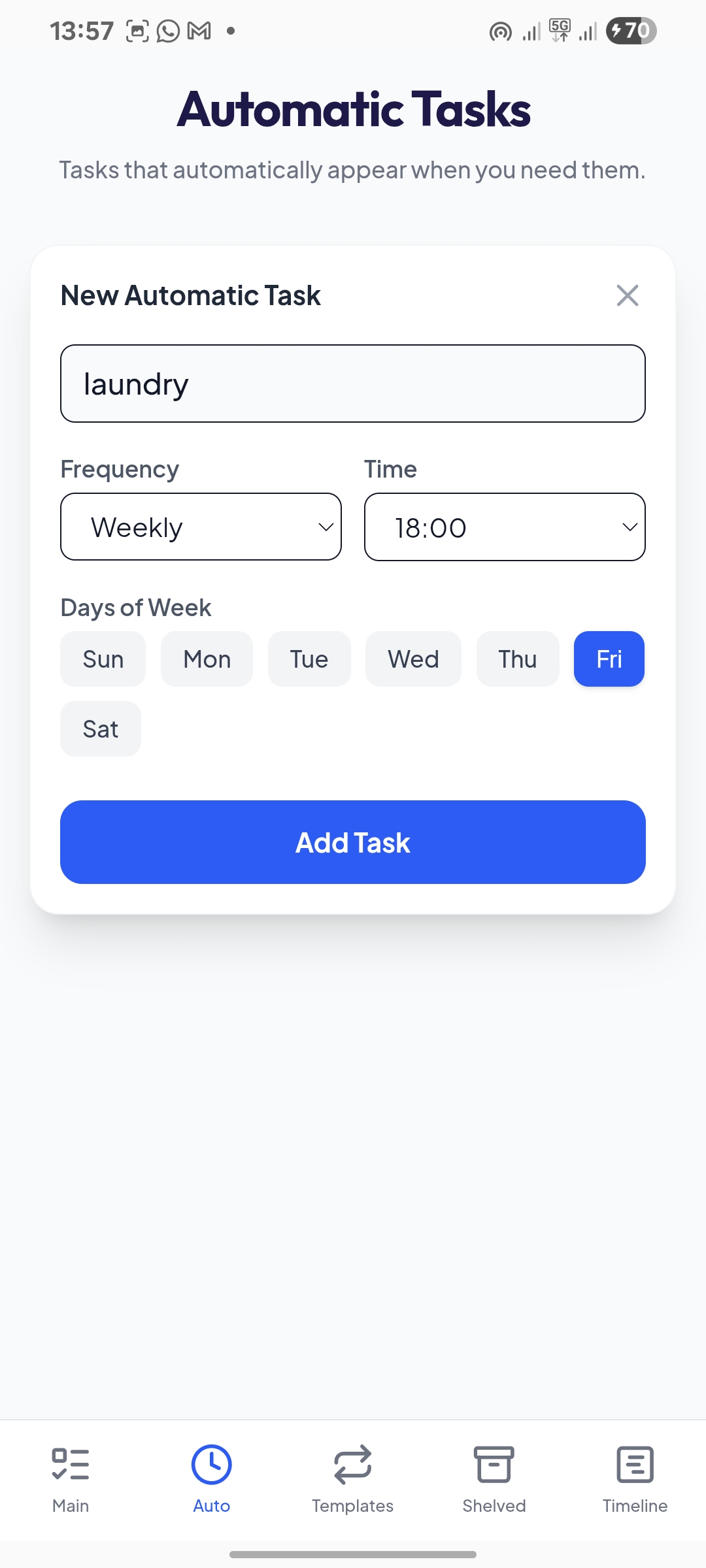Enable Monday as a task day
706x1568 pixels.
coord(207,659)
